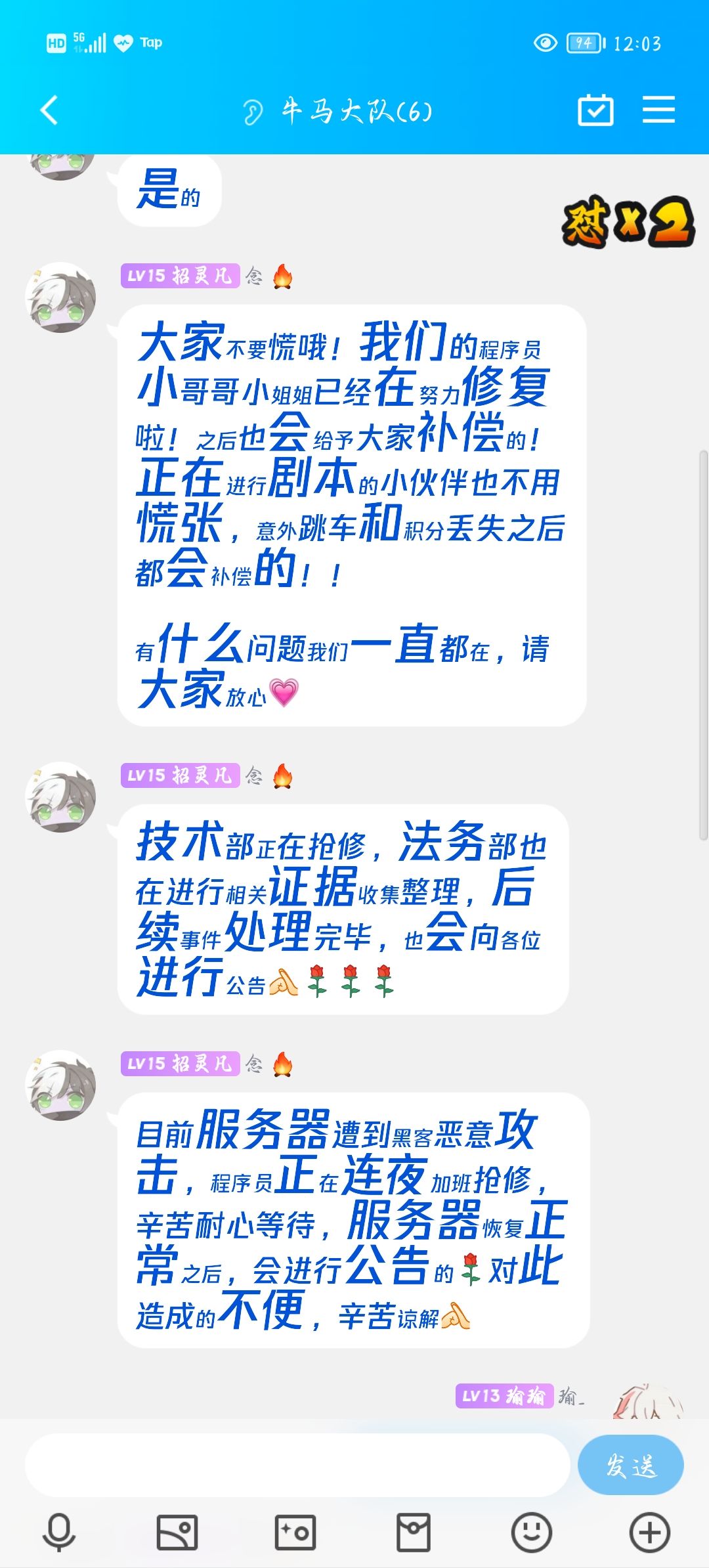Open the image gallery picker
Viewport: 709px width, 1568px height.
(x=177, y=1533)
